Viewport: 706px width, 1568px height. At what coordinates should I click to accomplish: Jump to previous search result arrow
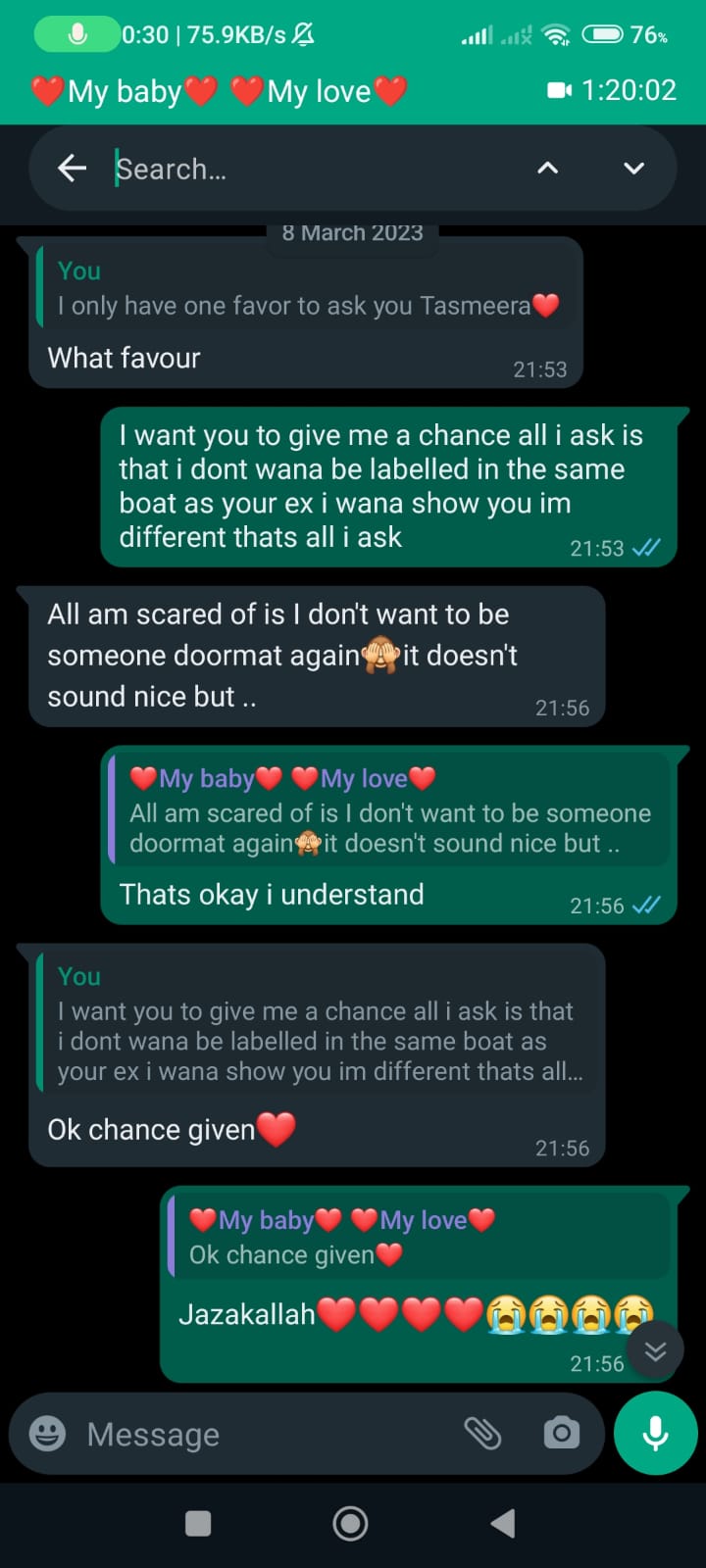(548, 169)
